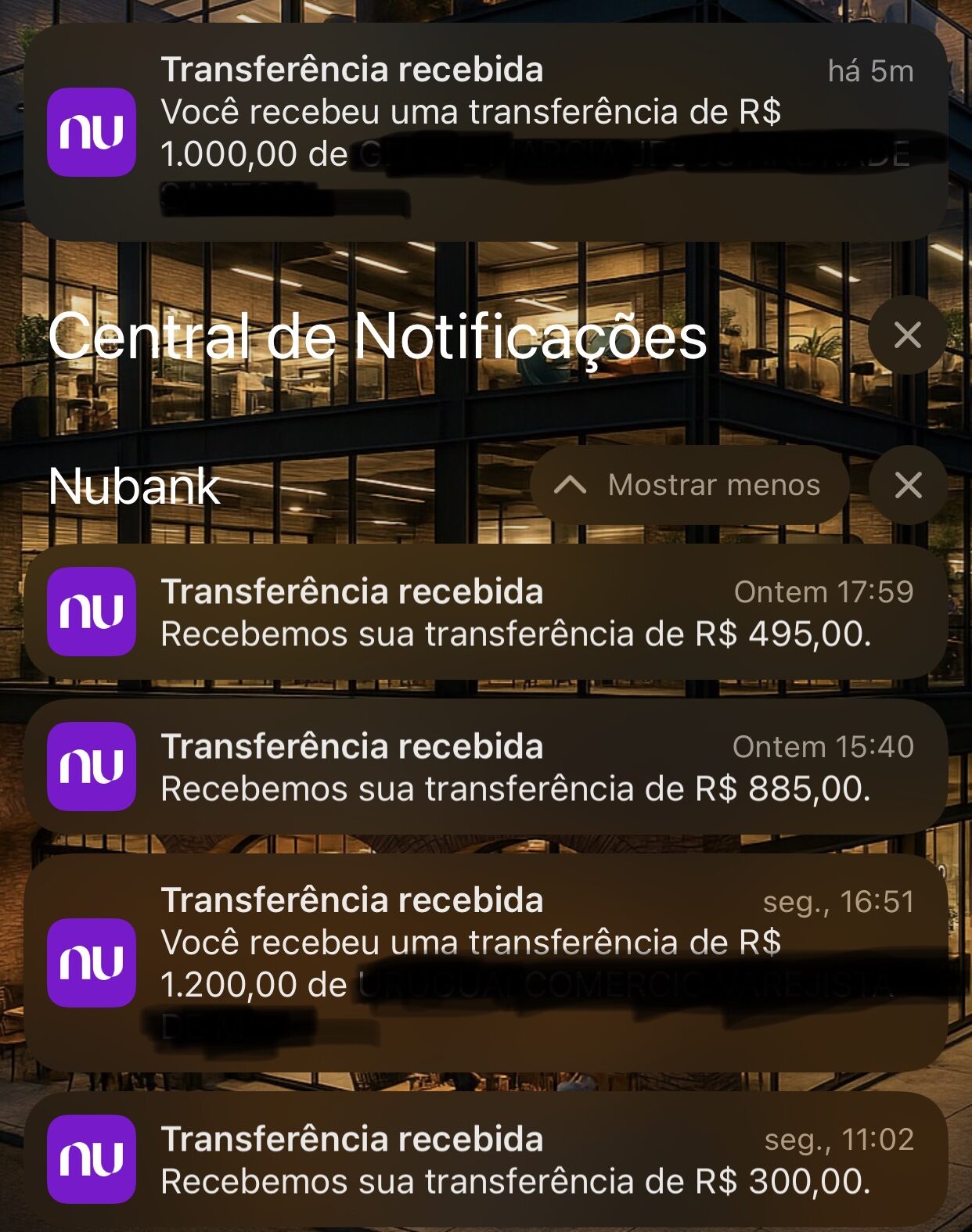
Task: Dismiss the Nubank notification group
Action: pos(908,485)
